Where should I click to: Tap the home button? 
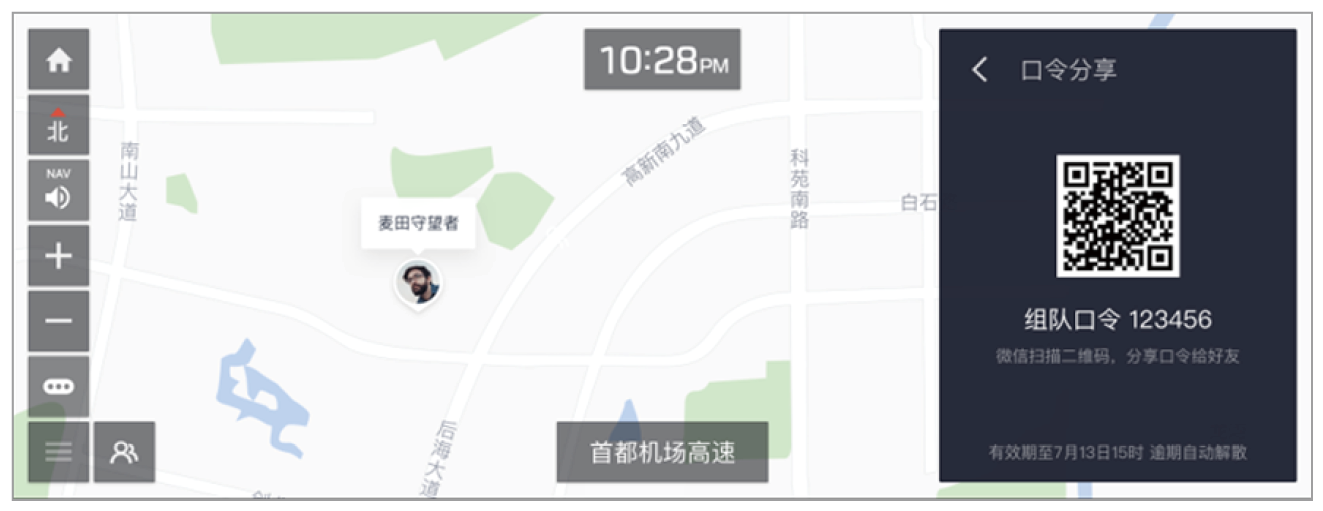pyautogui.click(x=59, y=60)
